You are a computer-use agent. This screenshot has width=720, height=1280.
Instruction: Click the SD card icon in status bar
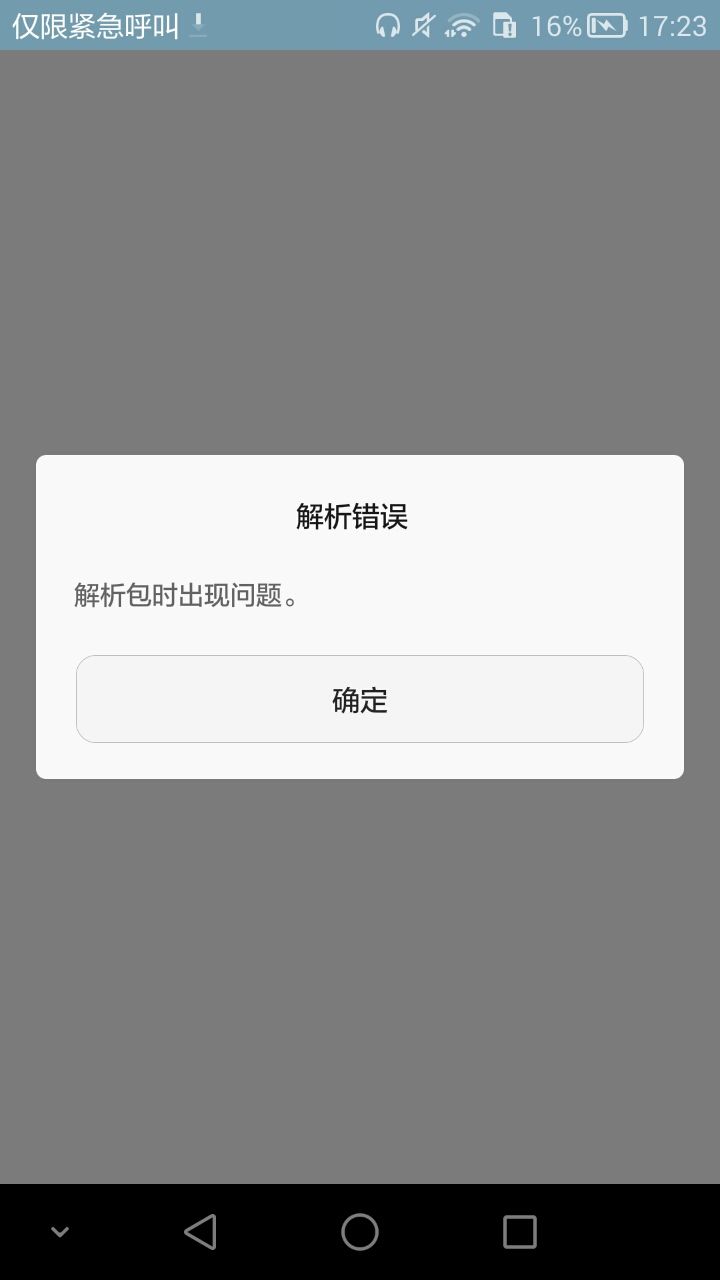point(505,25)
